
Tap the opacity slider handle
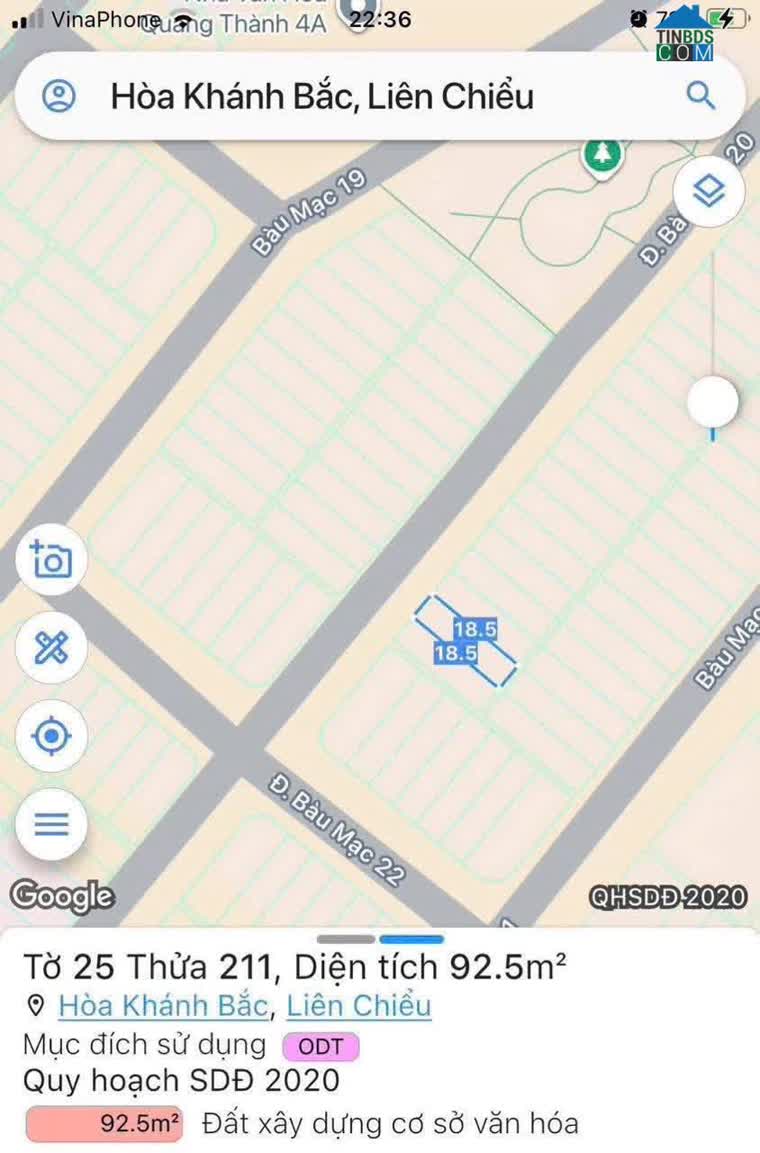click(x=713, y=402)
